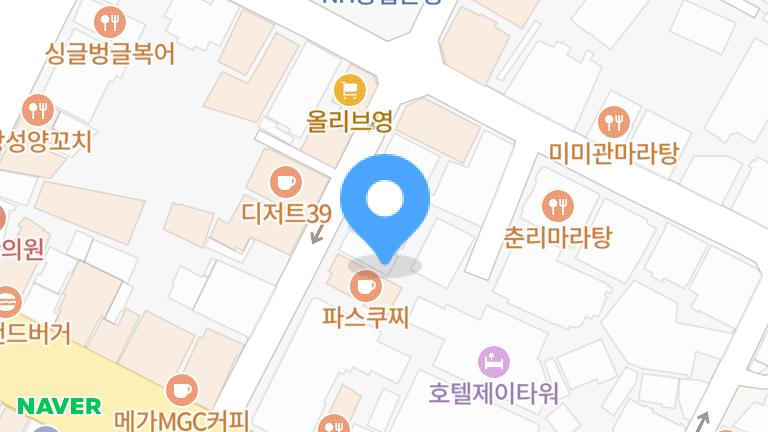768x432 pixels.
Task: Select the 미미관마라탕 restaurant marker
Action: [613, 124]
